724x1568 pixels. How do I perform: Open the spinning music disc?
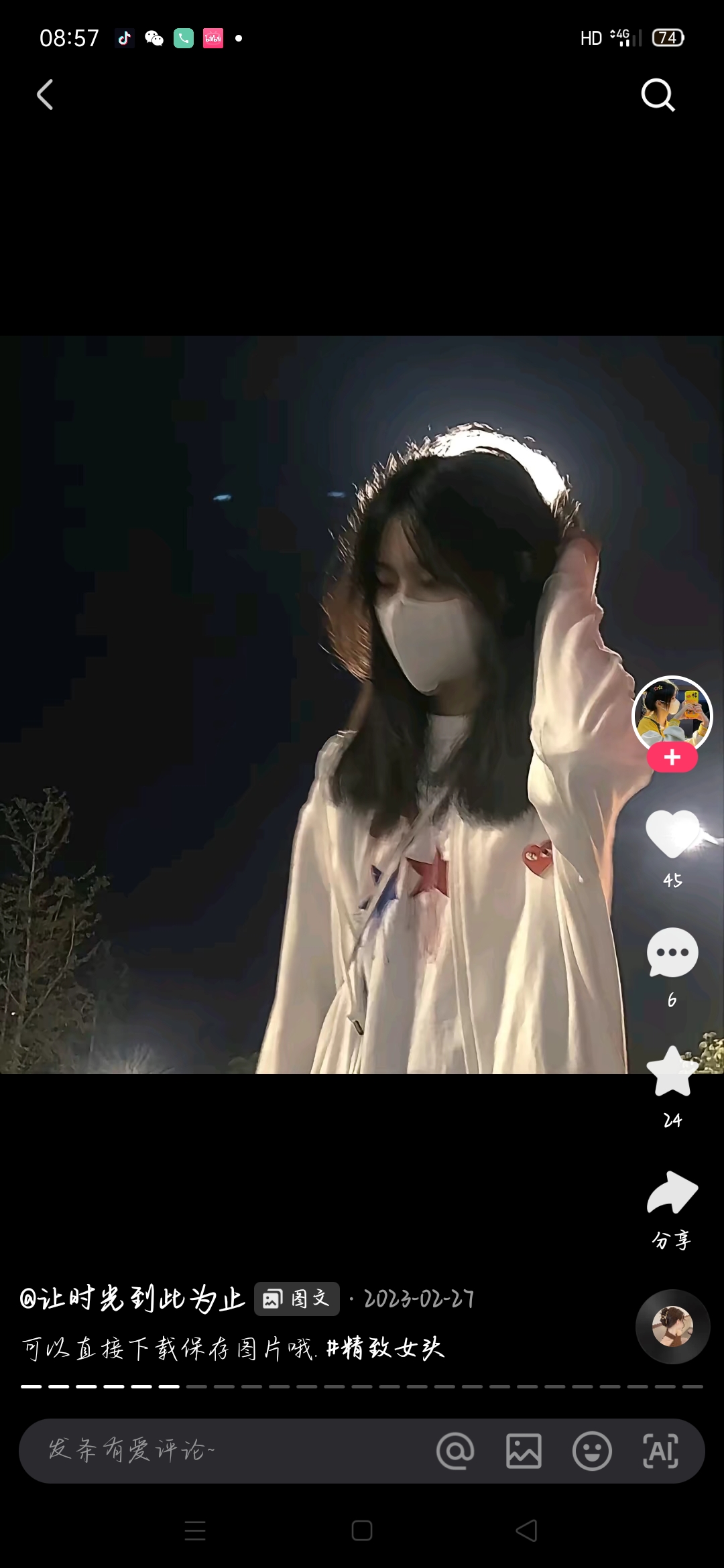point(672,1326)
